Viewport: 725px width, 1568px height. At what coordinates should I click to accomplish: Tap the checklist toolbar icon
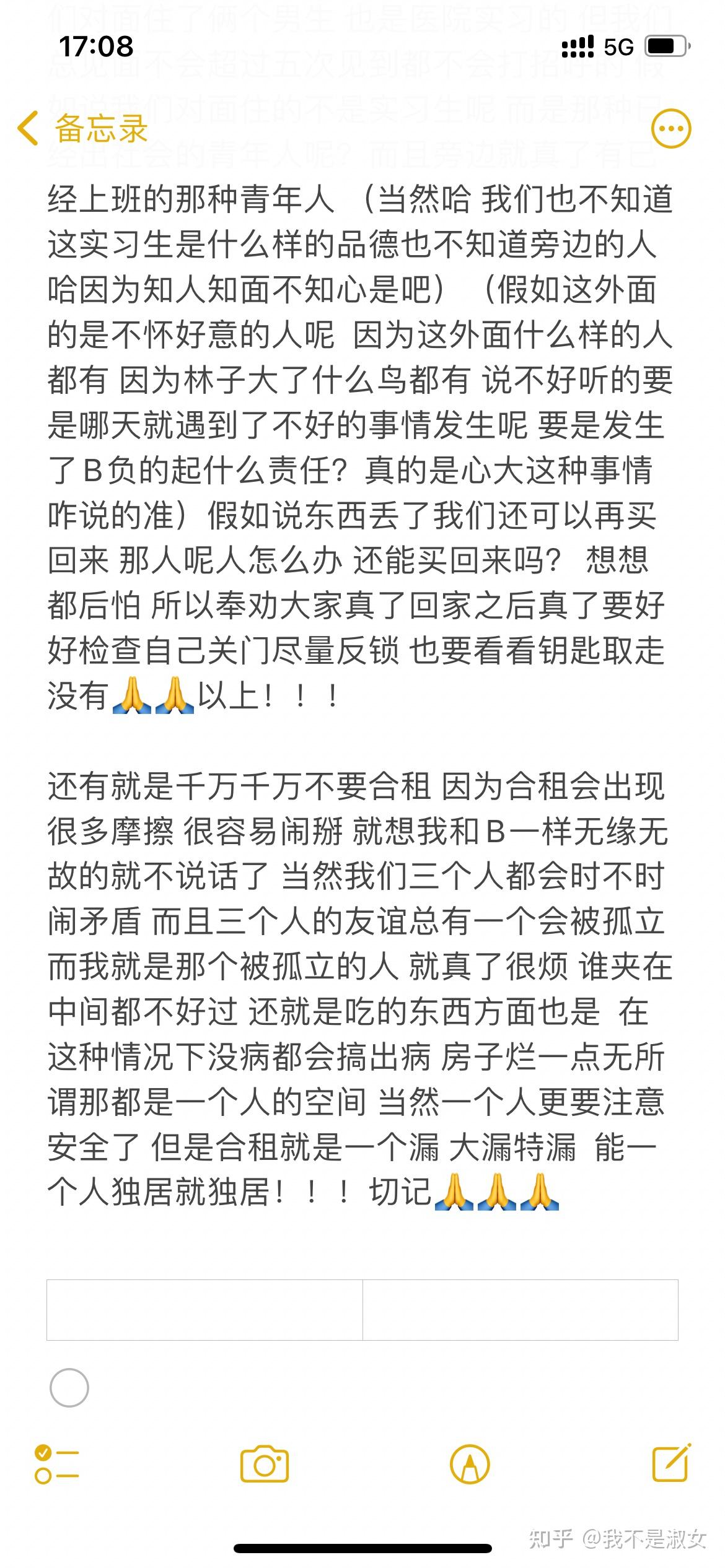(57, 1464)
